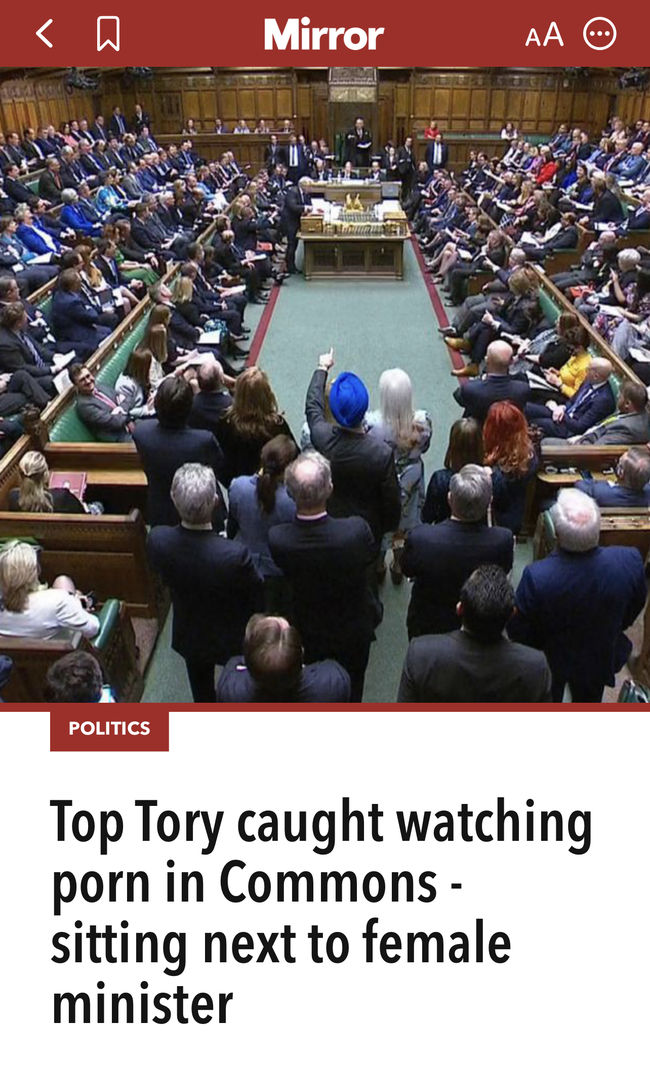Image resolution: width=650 pixels, height=1065 pixels.
Task: Open the AA text size option
Action: point(544,34)
